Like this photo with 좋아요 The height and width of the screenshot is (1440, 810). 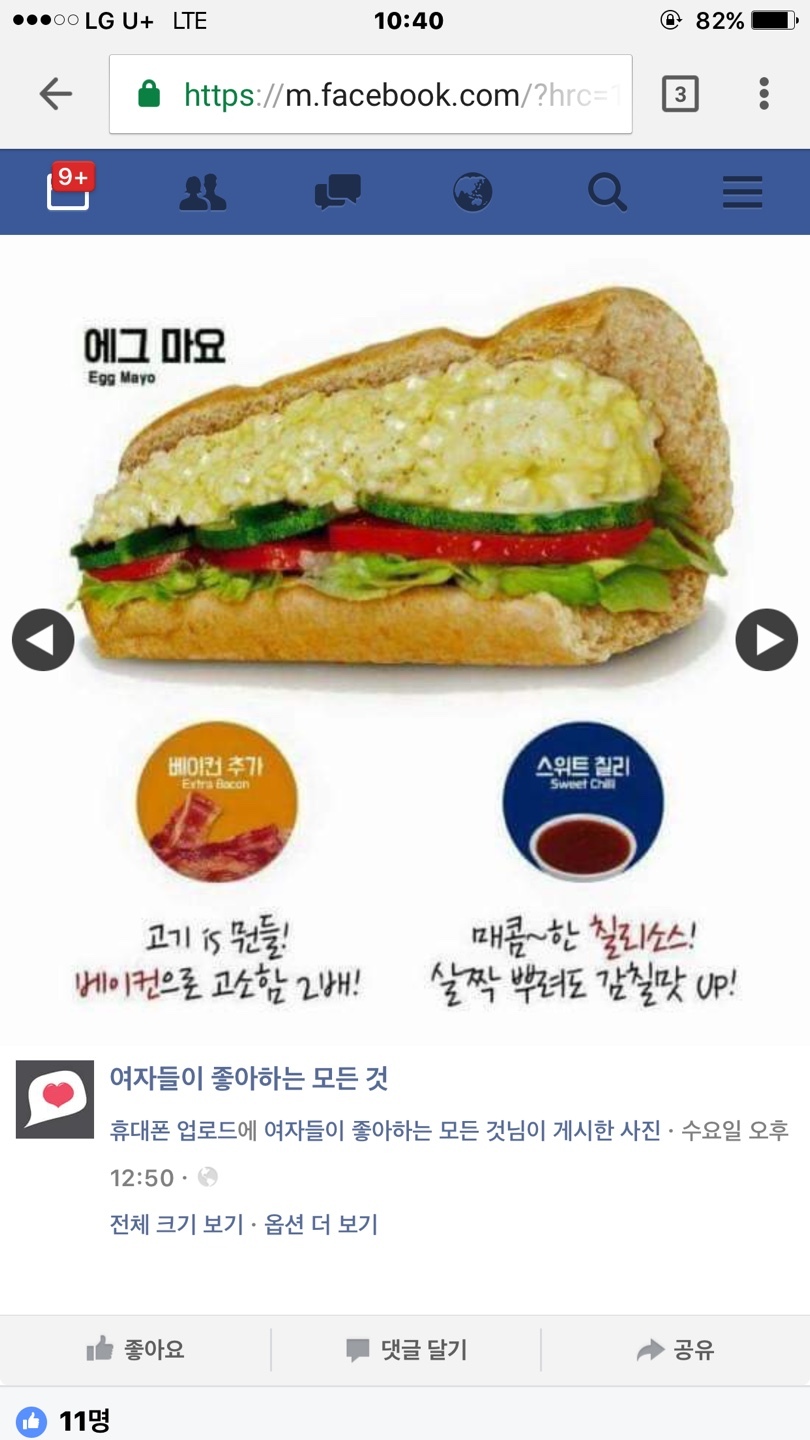[135, 1350]
